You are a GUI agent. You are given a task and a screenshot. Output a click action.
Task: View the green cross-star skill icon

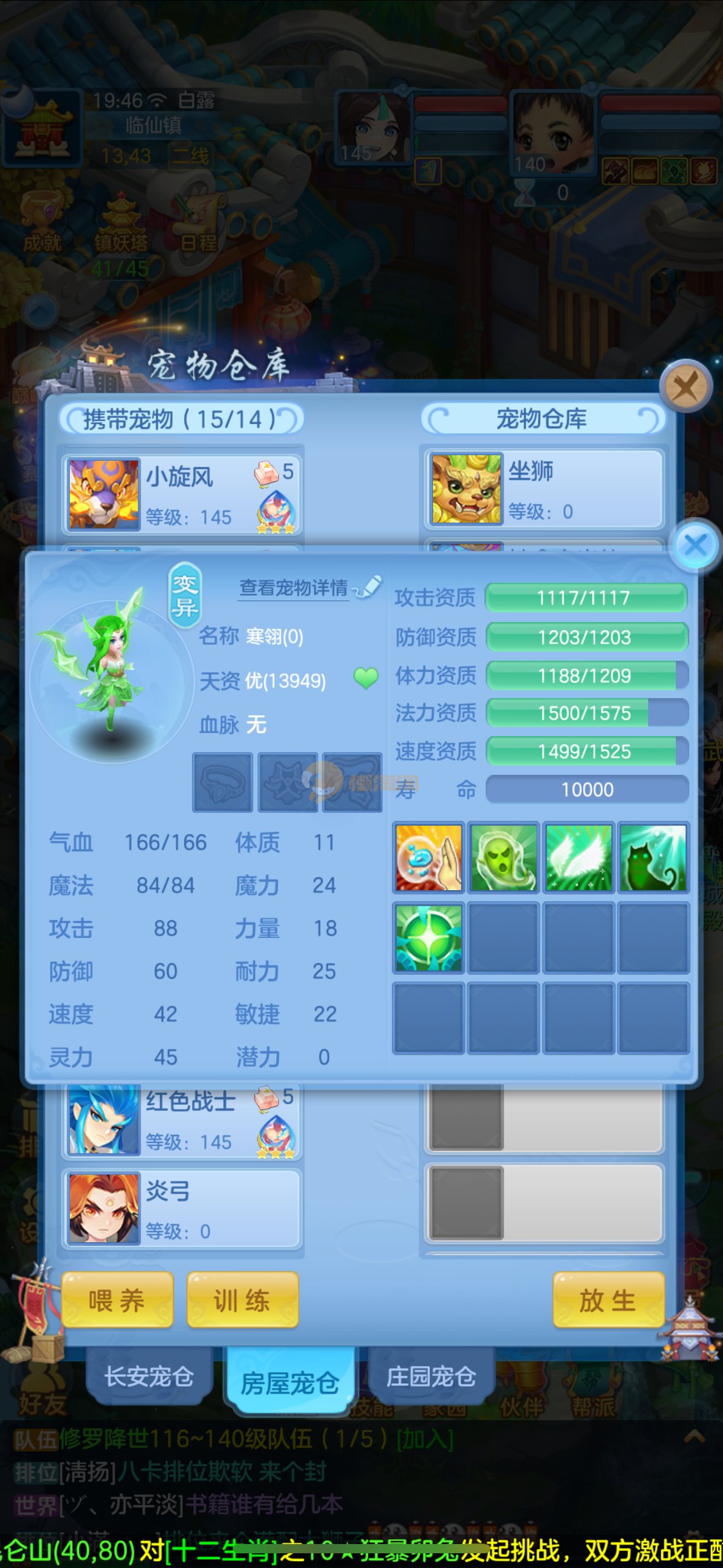(x=429, y=937)
